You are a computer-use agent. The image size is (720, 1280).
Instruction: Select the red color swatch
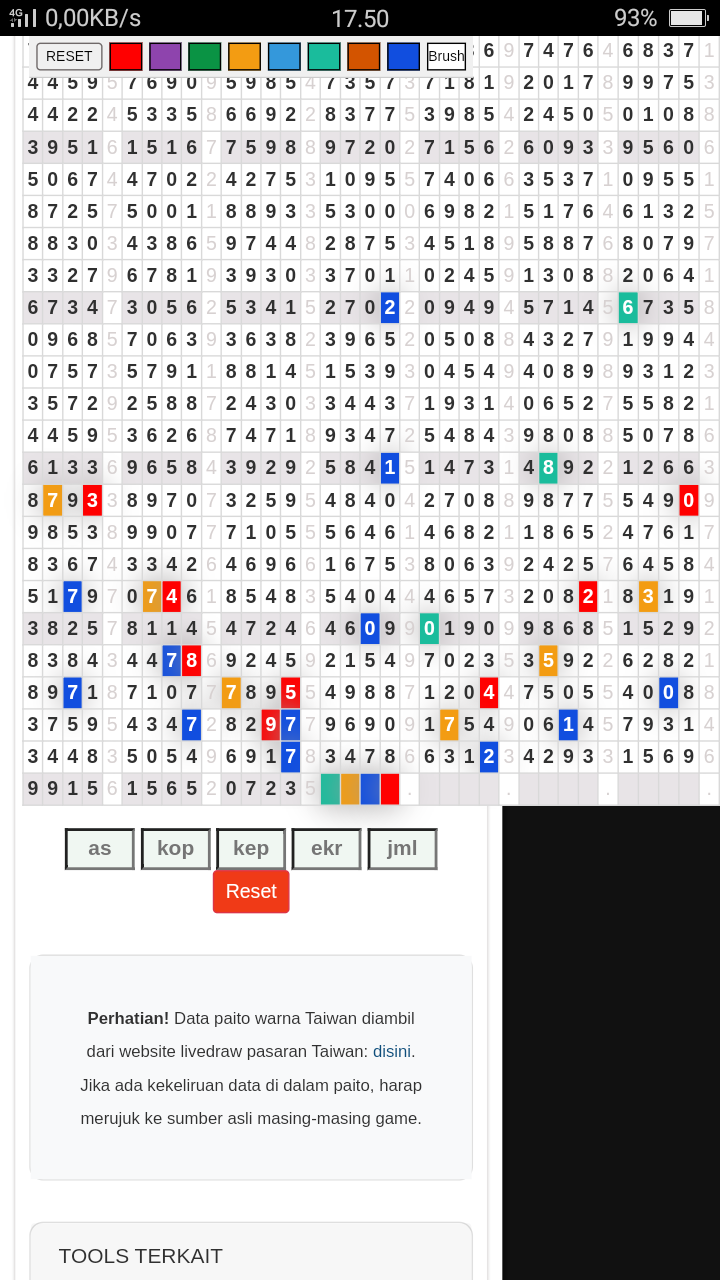click(125, 56)
